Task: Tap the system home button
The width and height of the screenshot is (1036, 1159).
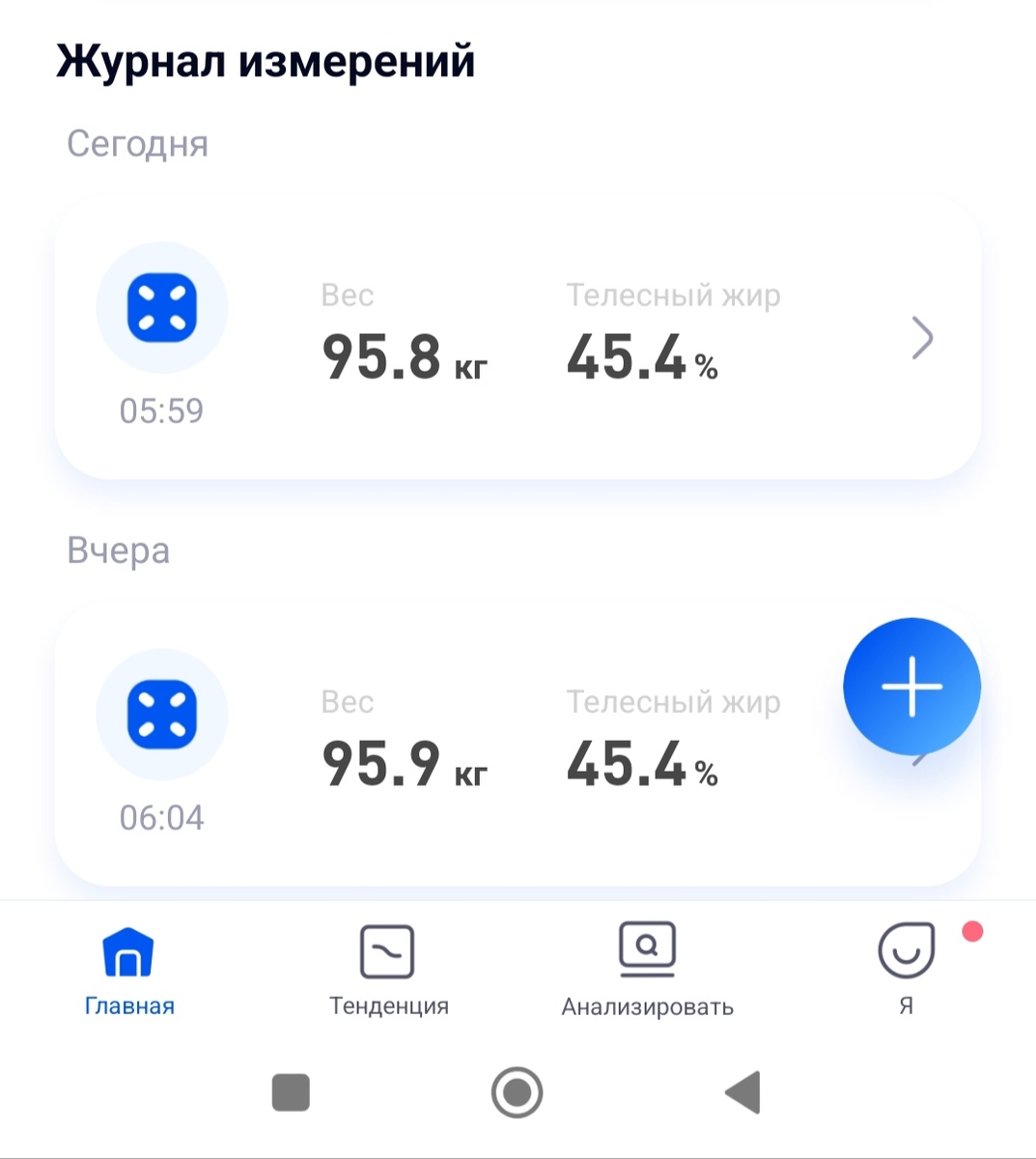Action: [x=518, y=1092]
